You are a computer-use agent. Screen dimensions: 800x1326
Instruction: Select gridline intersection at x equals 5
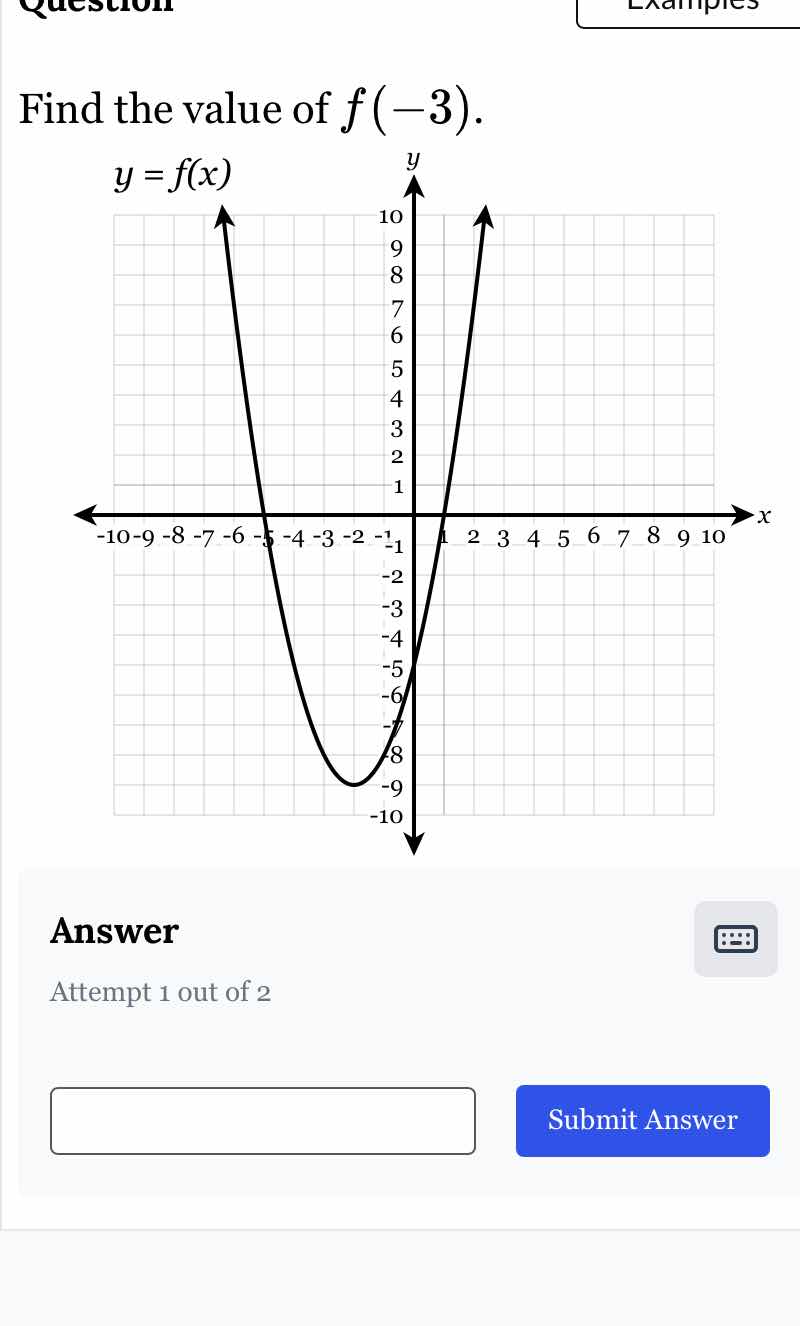(563, 516)
